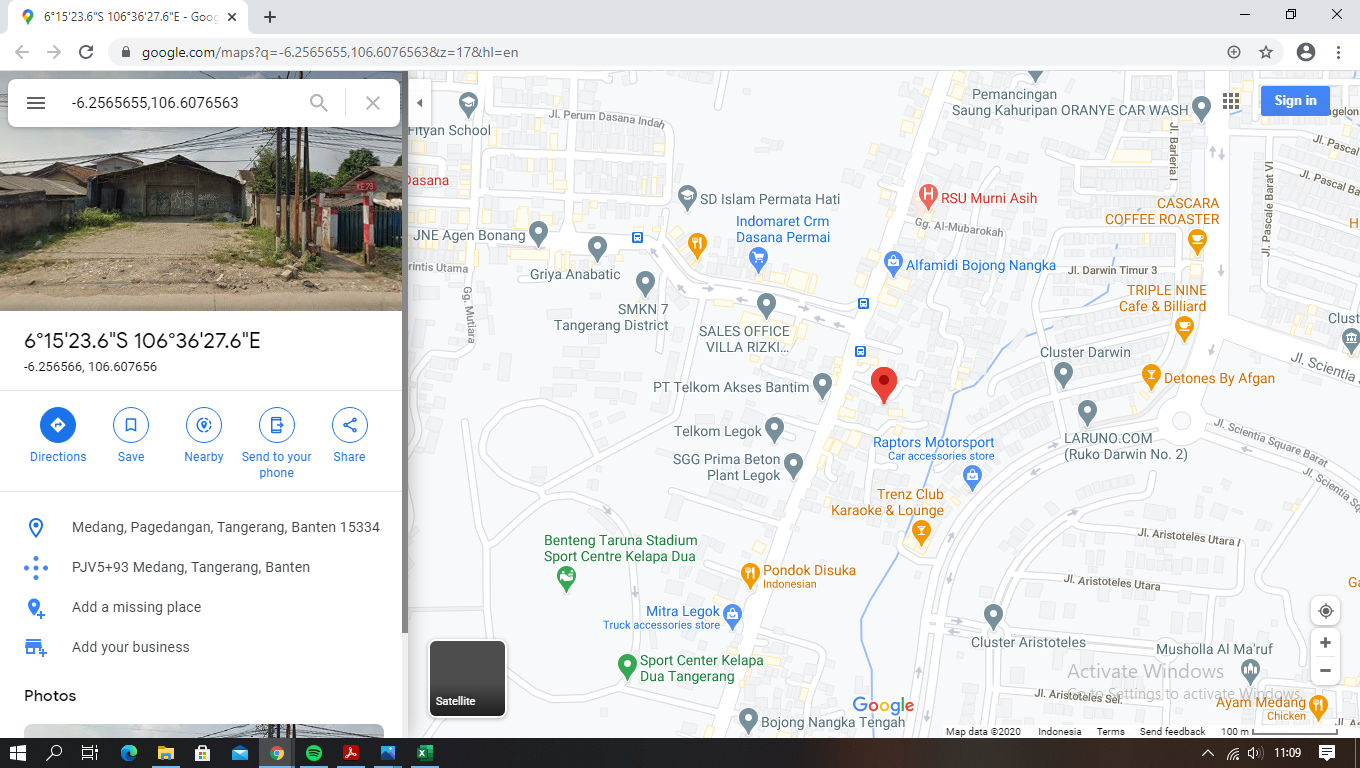This screenshot has width=1360, height=768.
Task: Get directions to this location
Action: tap(58, 426)
